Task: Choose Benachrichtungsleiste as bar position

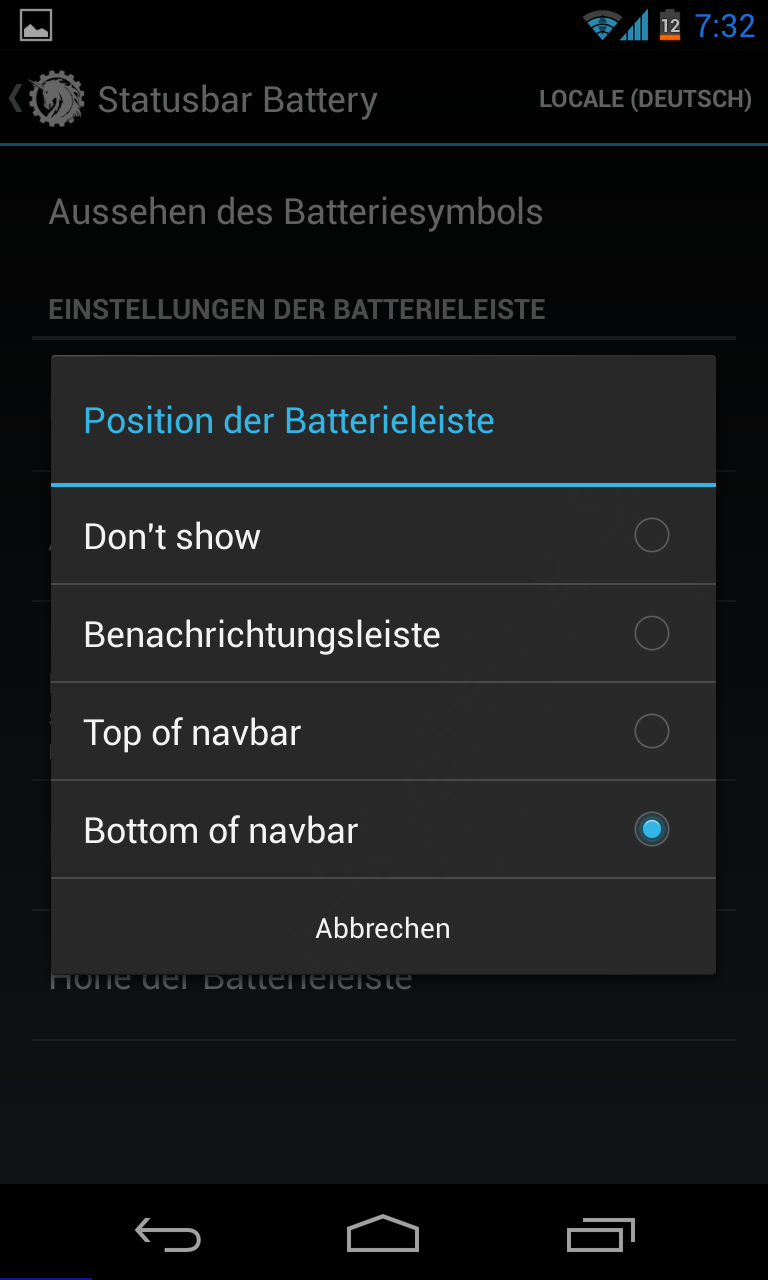Action: tap(383, 634)
